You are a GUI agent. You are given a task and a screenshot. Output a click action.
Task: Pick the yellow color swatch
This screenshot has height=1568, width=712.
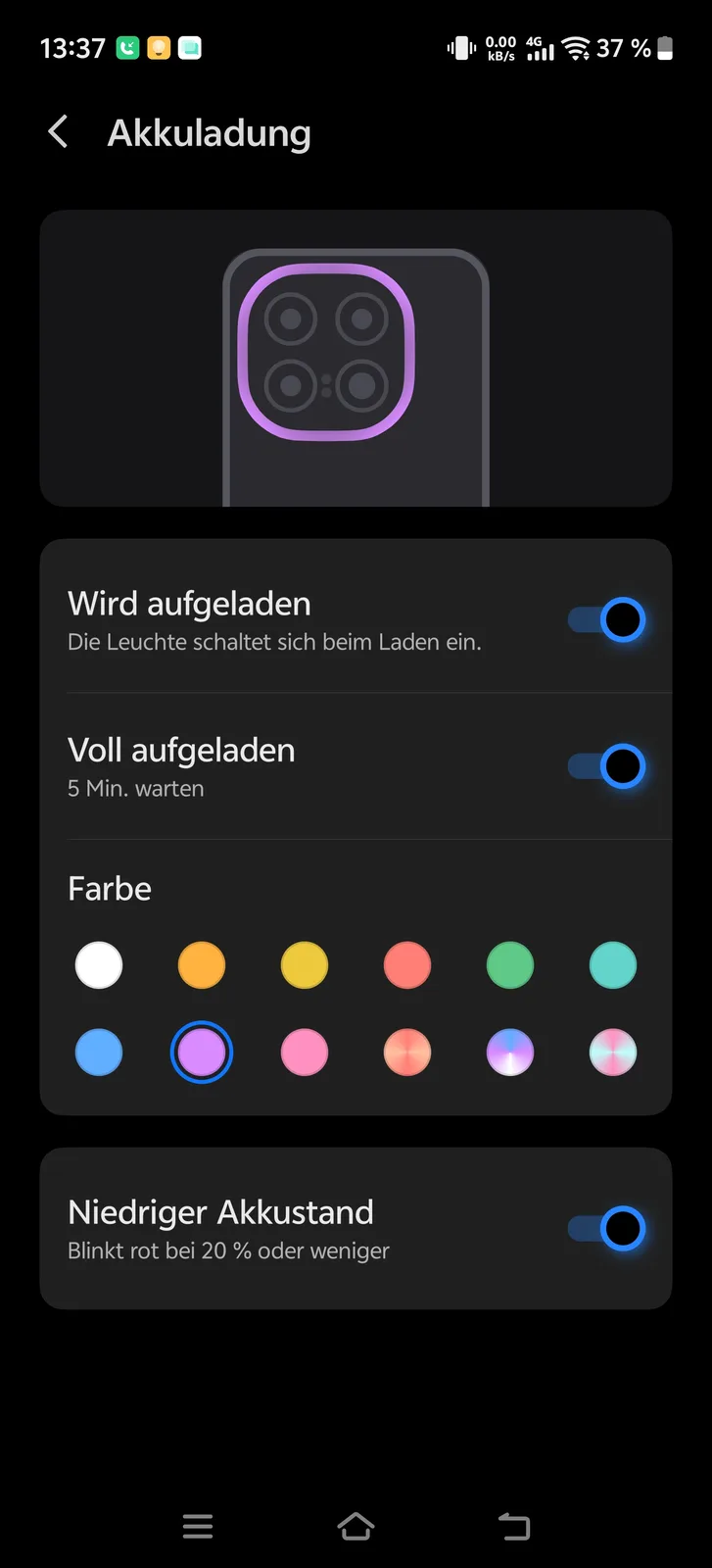click(x=305, y=965)
